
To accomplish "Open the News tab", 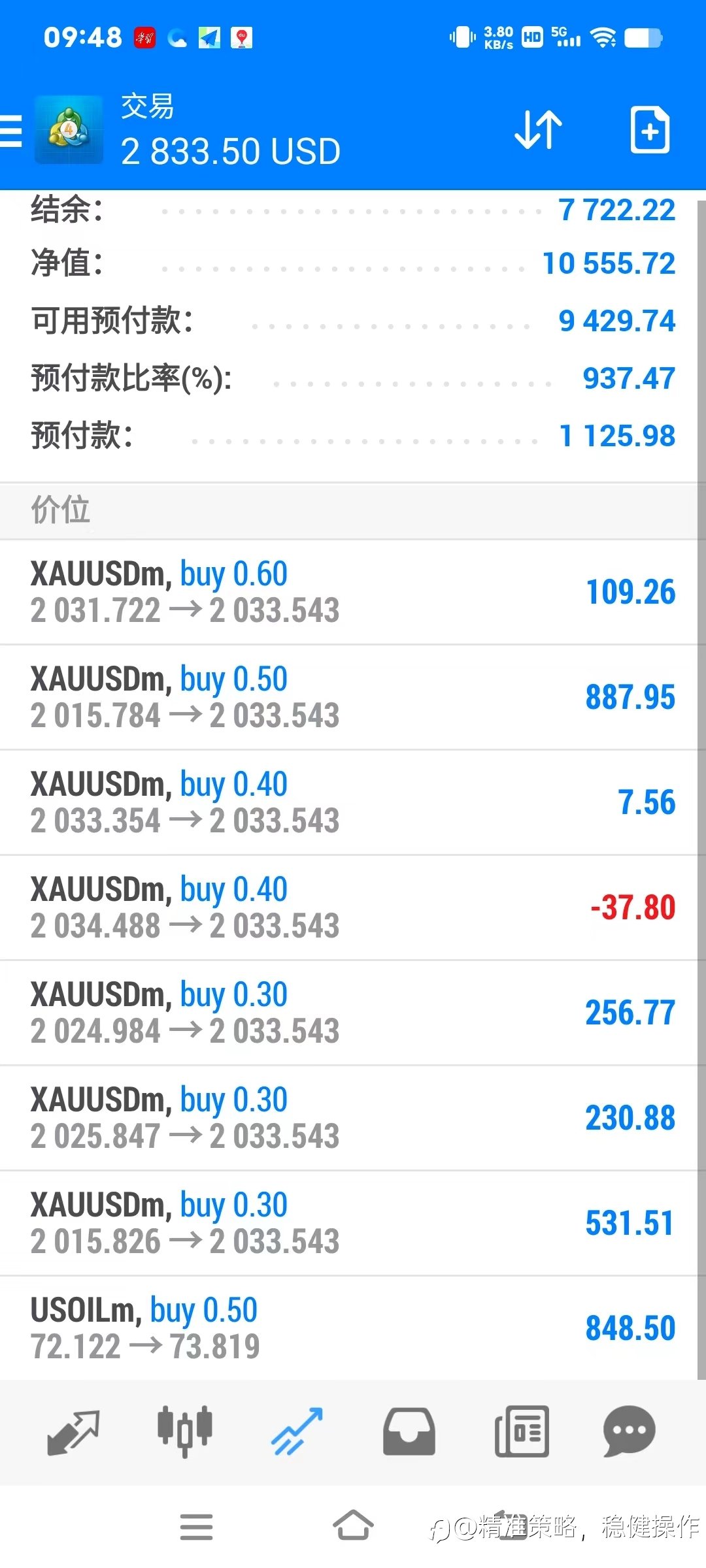I will point(522,1431).
